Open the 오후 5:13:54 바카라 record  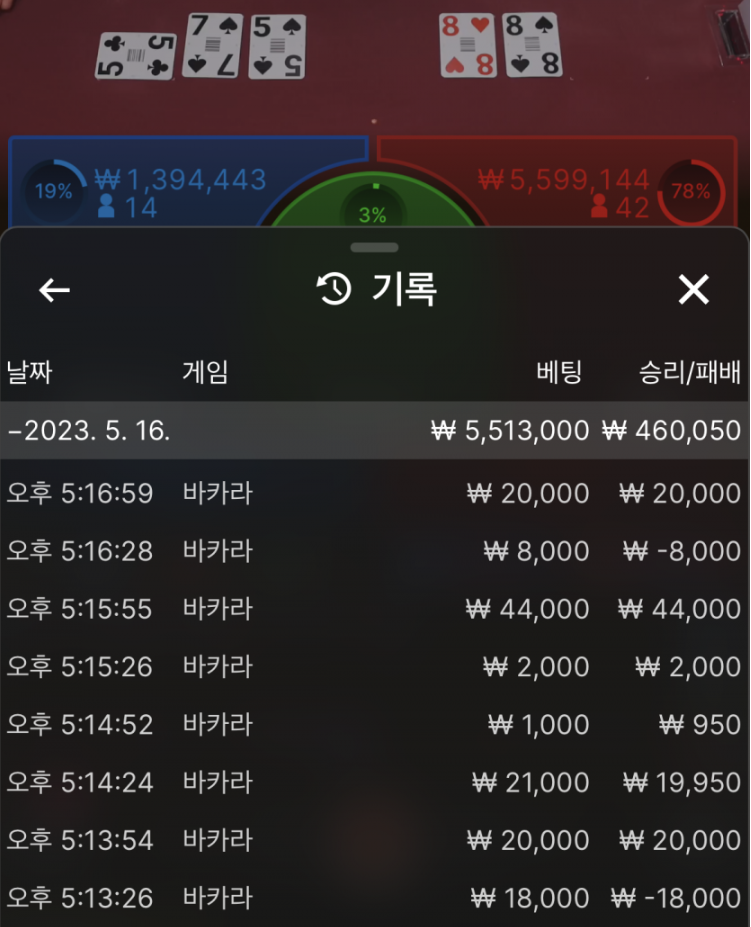374,840
